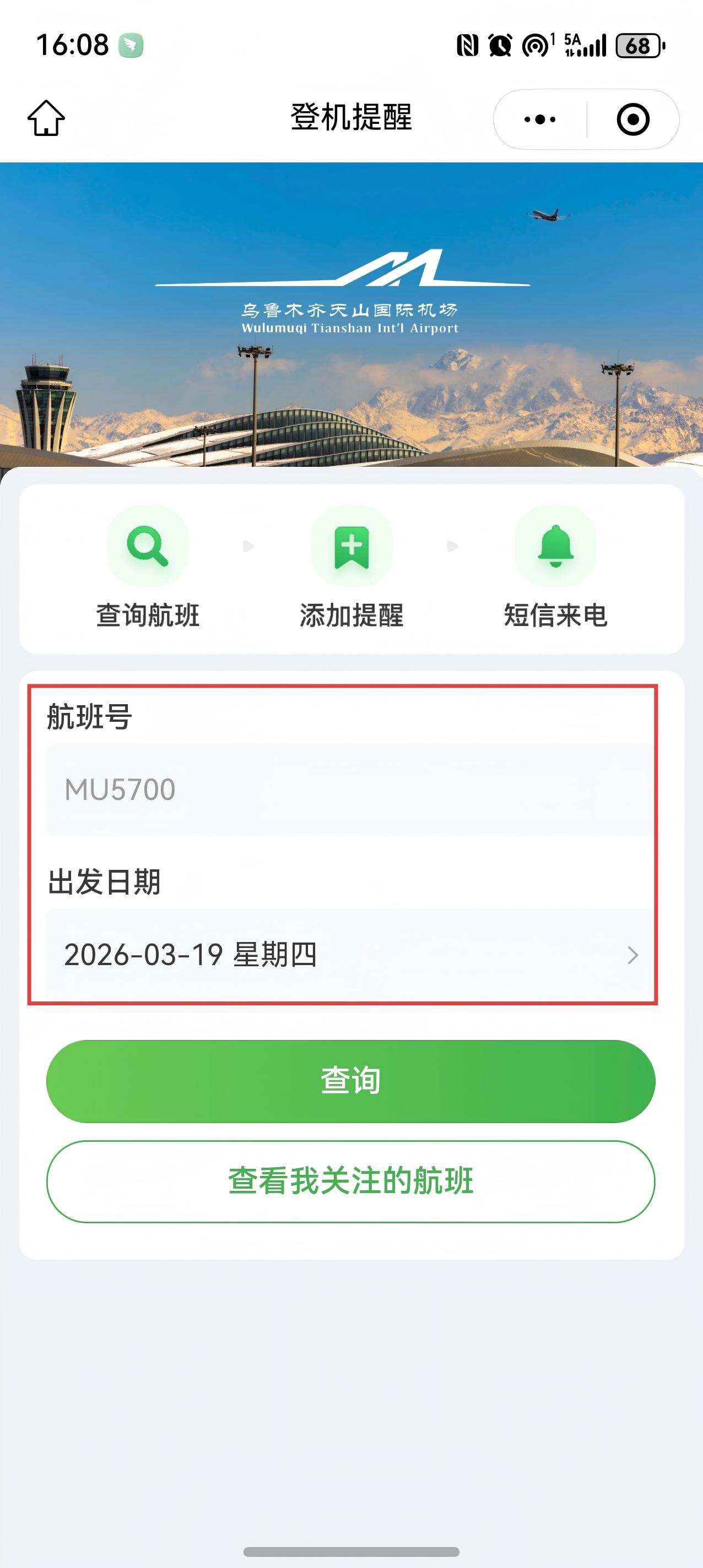This screenshot has width=703, height=1568.
Task: Click the MU5700 flight number input field
Action: pyautogui.click(x=350, y=790)
